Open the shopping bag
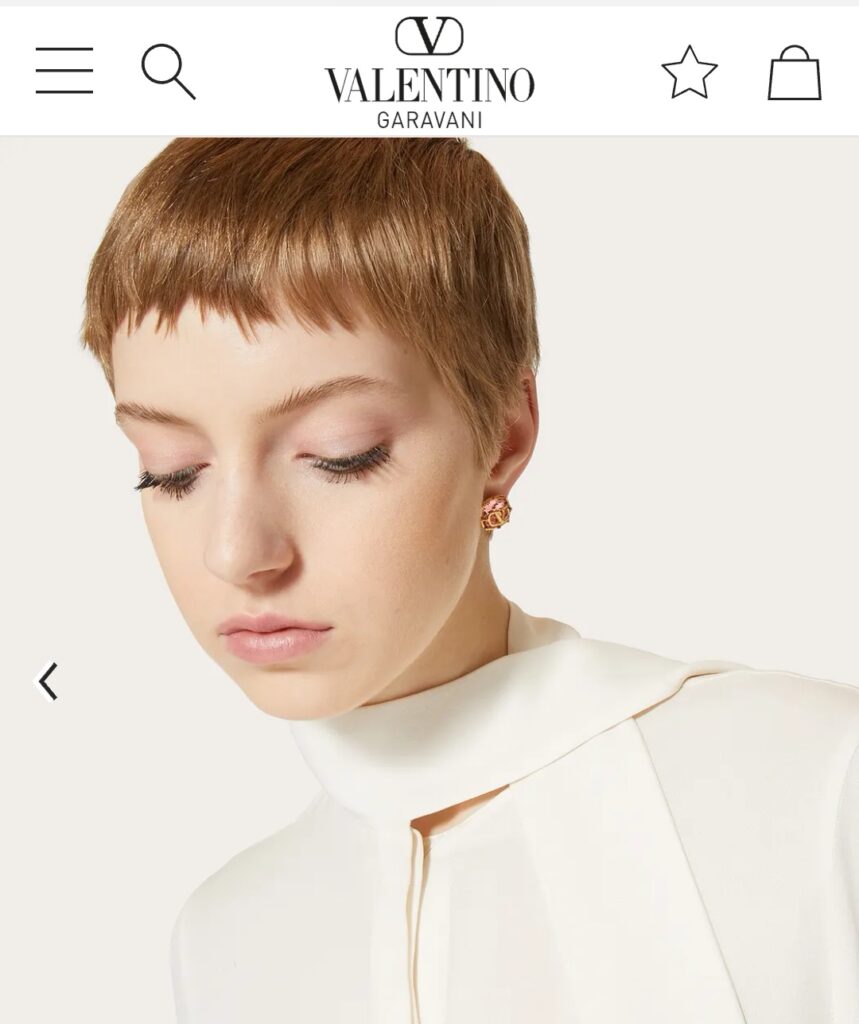The height and width of the screenshot is (1024, 859). 794,73
